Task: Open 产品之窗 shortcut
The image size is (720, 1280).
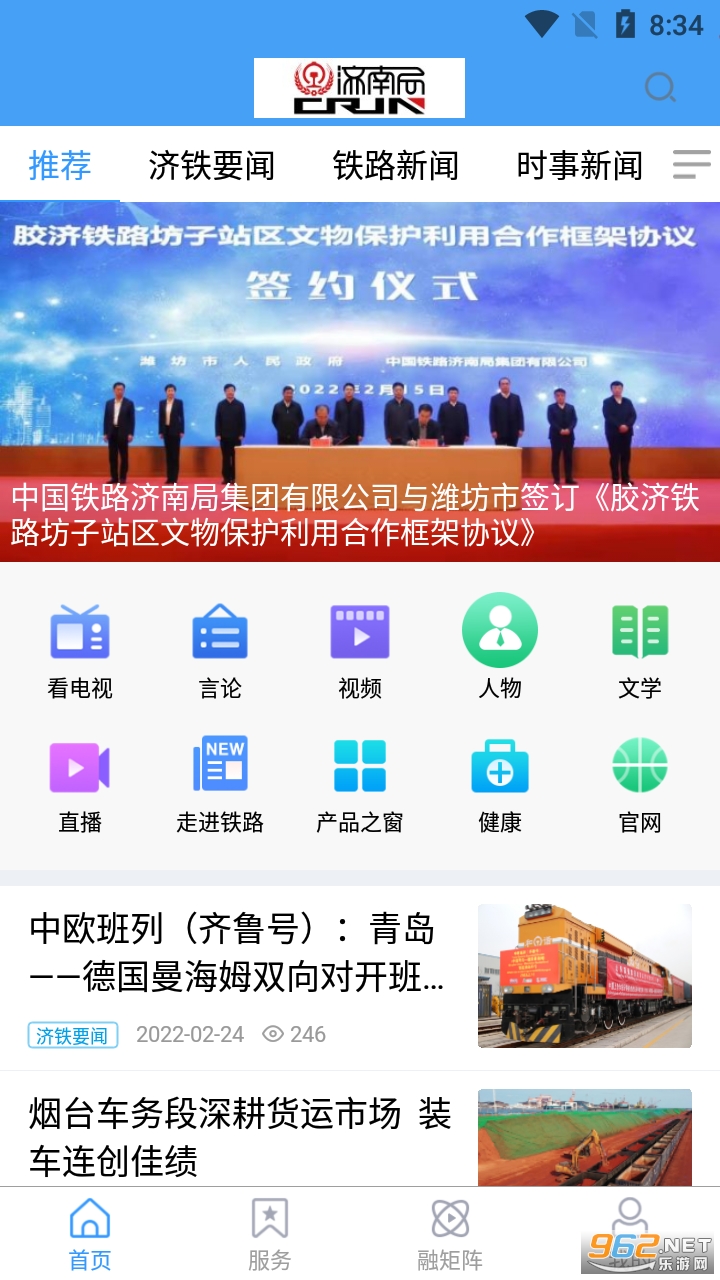Action: pyautogui.click(x=360, y=785)
